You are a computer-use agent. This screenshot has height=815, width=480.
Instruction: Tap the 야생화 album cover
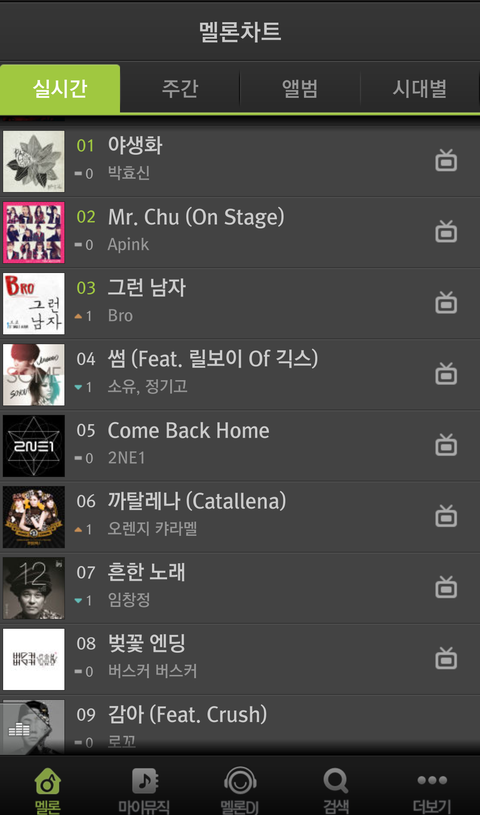click(x=34, y=161)
